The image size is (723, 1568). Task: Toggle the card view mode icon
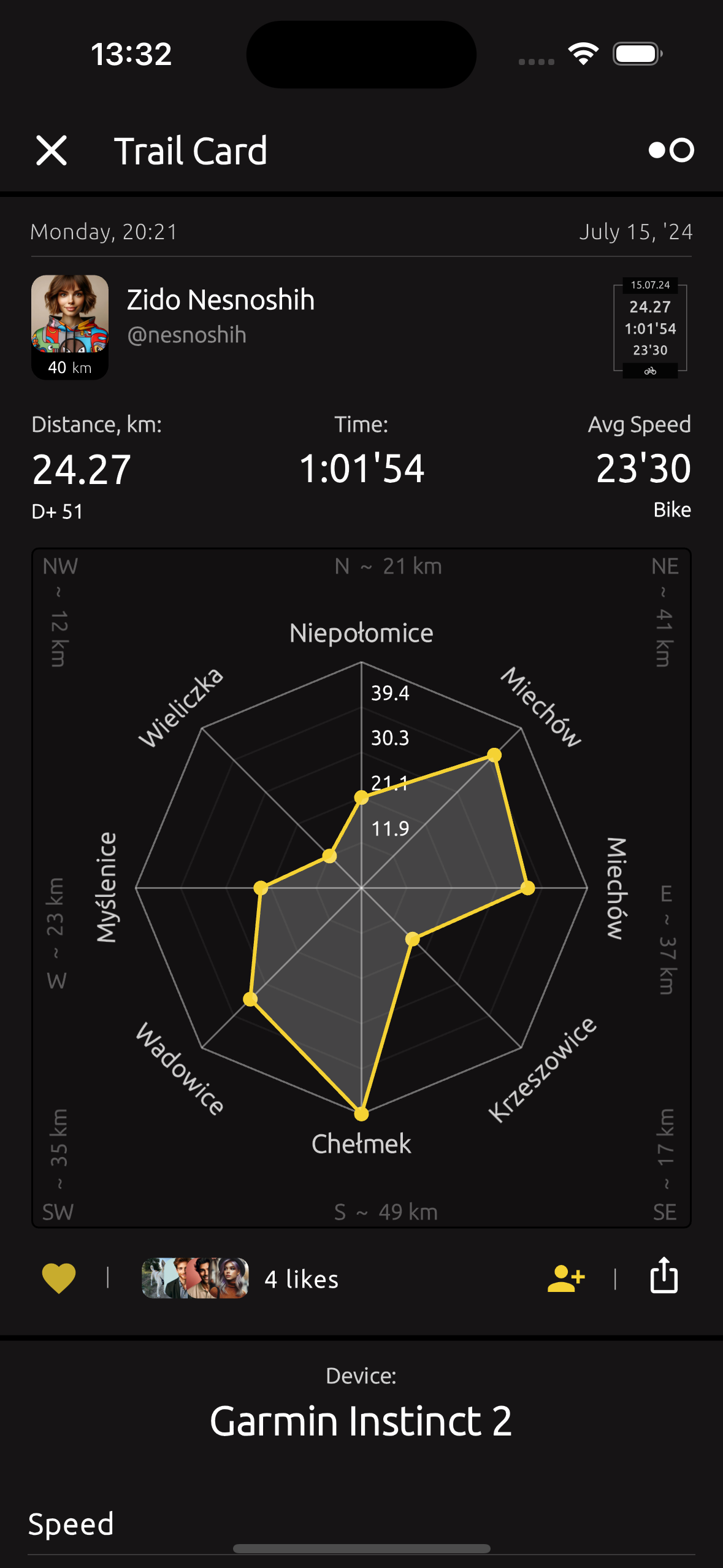671,150
